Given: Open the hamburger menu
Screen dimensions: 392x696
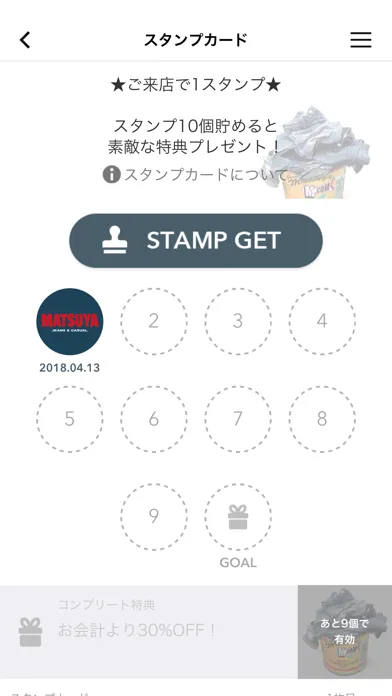Looking at the screenshot, I should point(360,40).
